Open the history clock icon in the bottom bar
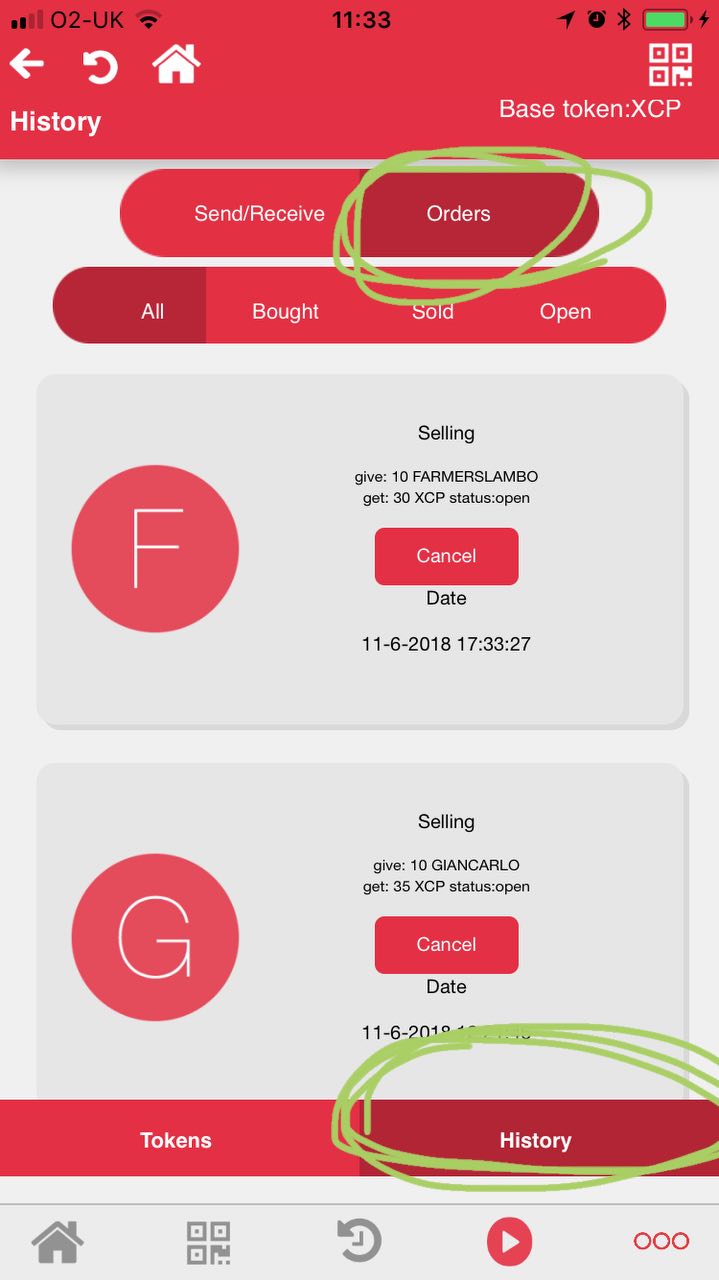The width and height of the screenshot is (719, 1280). pyautogui.click(x=358, y=1242)
